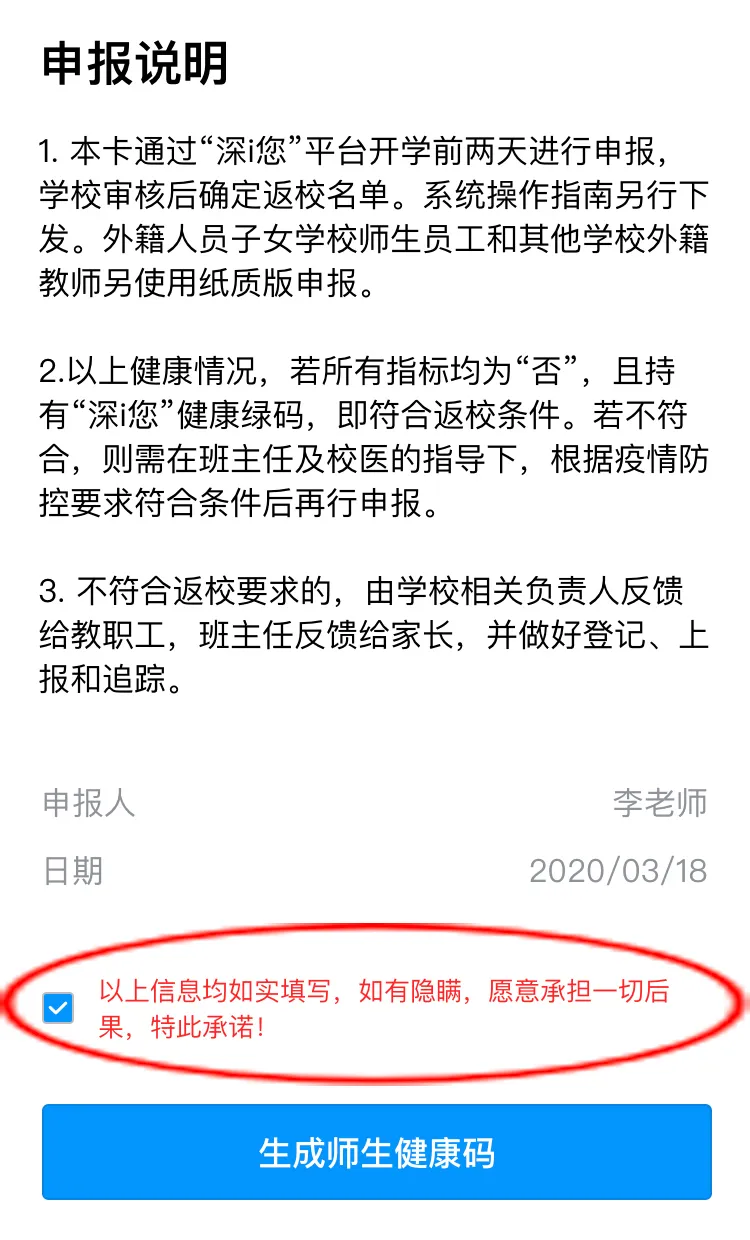The width and height of the screenshot is (750, 1240).
Task: Tap the 生成师生健康码 button
Action: pos(376,1152)
